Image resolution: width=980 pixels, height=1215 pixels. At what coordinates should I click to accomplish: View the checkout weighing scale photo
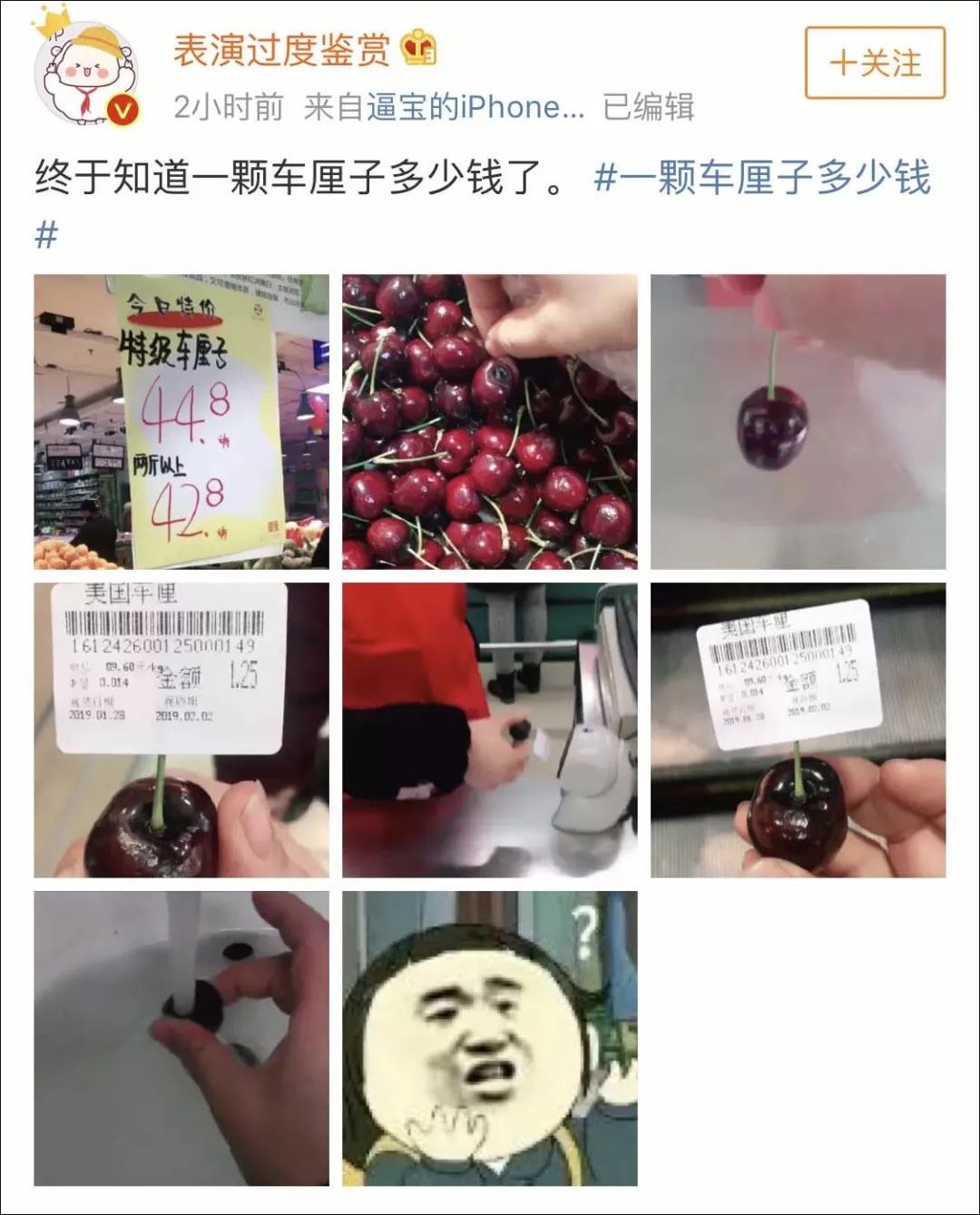pos(489,730)
